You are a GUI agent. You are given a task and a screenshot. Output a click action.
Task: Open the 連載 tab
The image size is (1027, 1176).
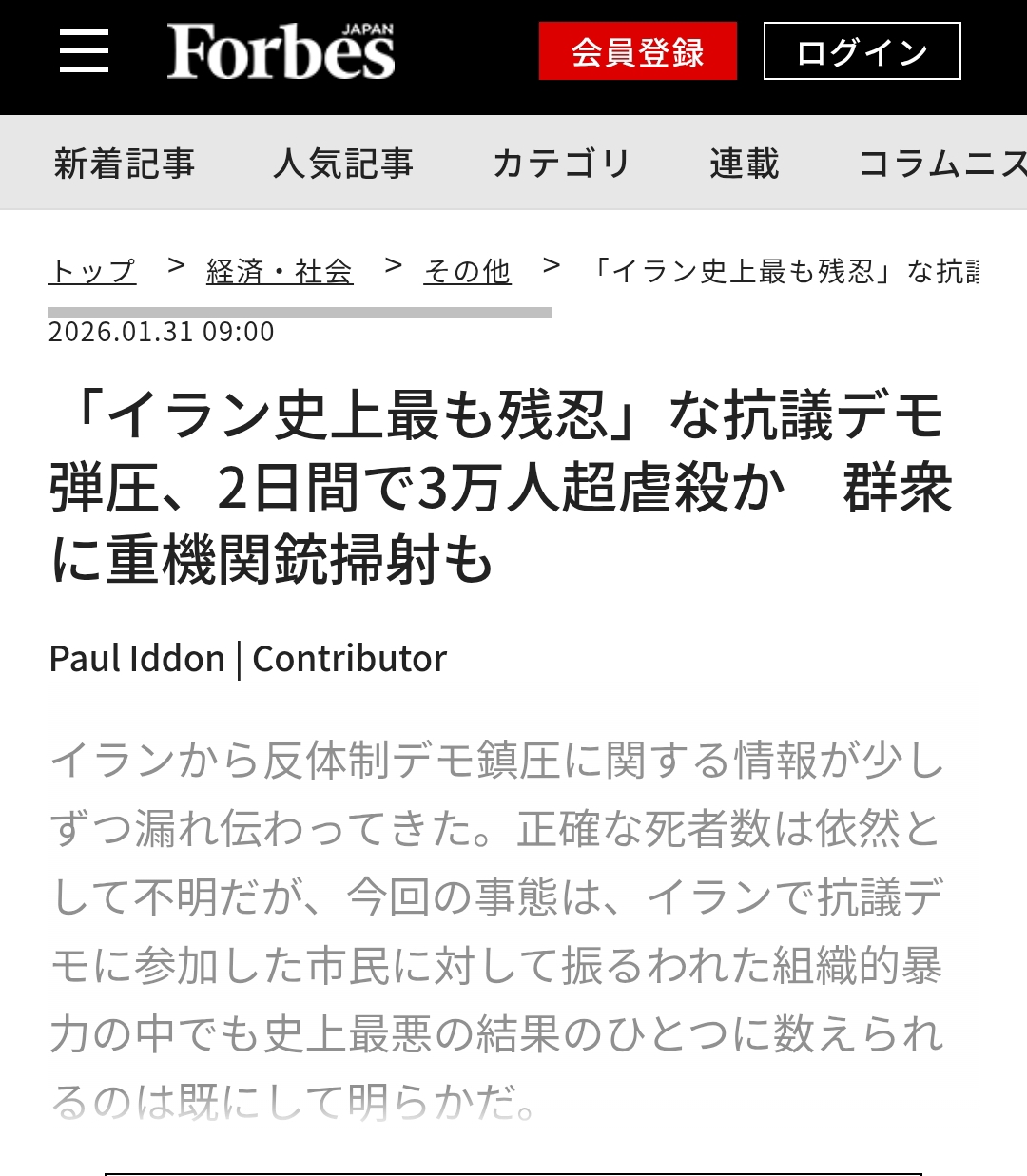[744, 164]
